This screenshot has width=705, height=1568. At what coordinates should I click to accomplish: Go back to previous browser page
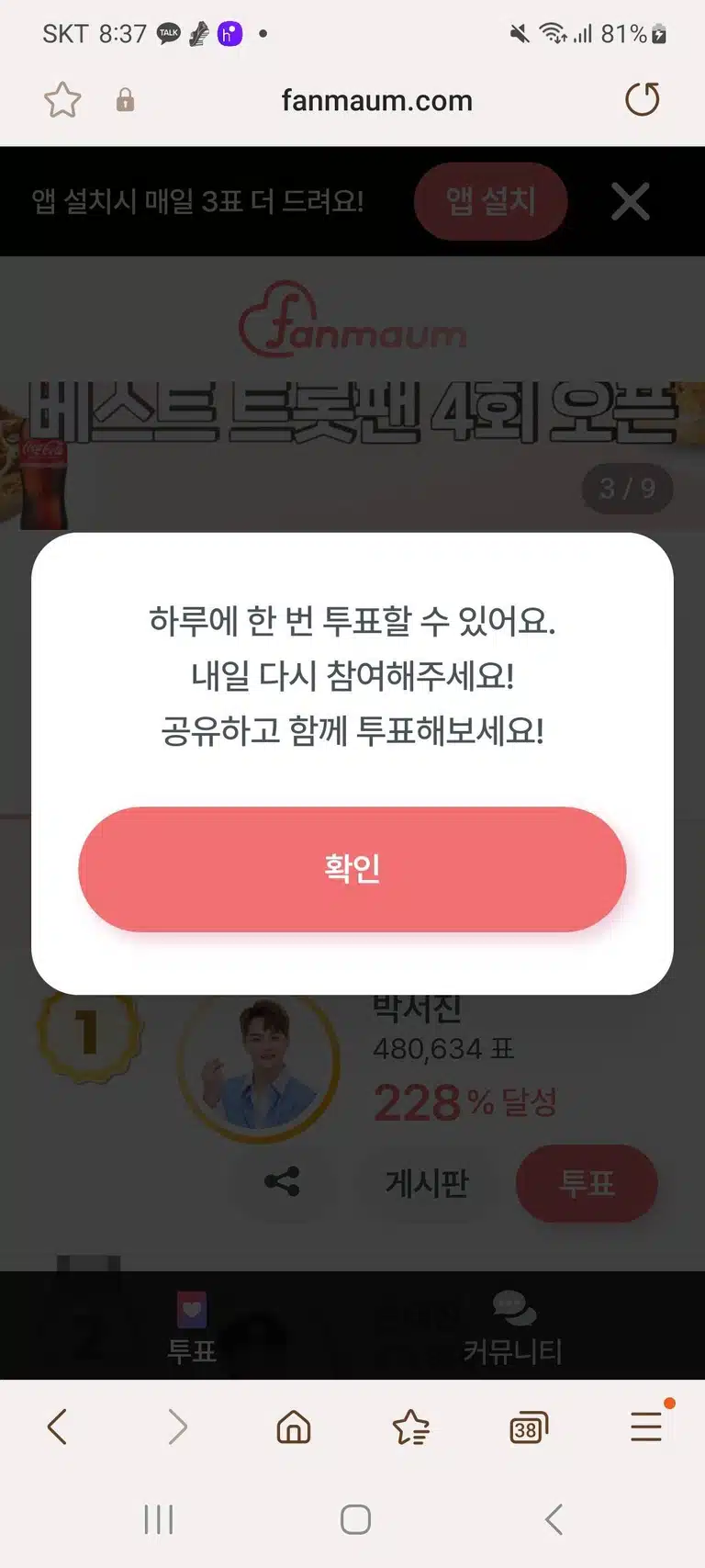(x=57, y=1427)
